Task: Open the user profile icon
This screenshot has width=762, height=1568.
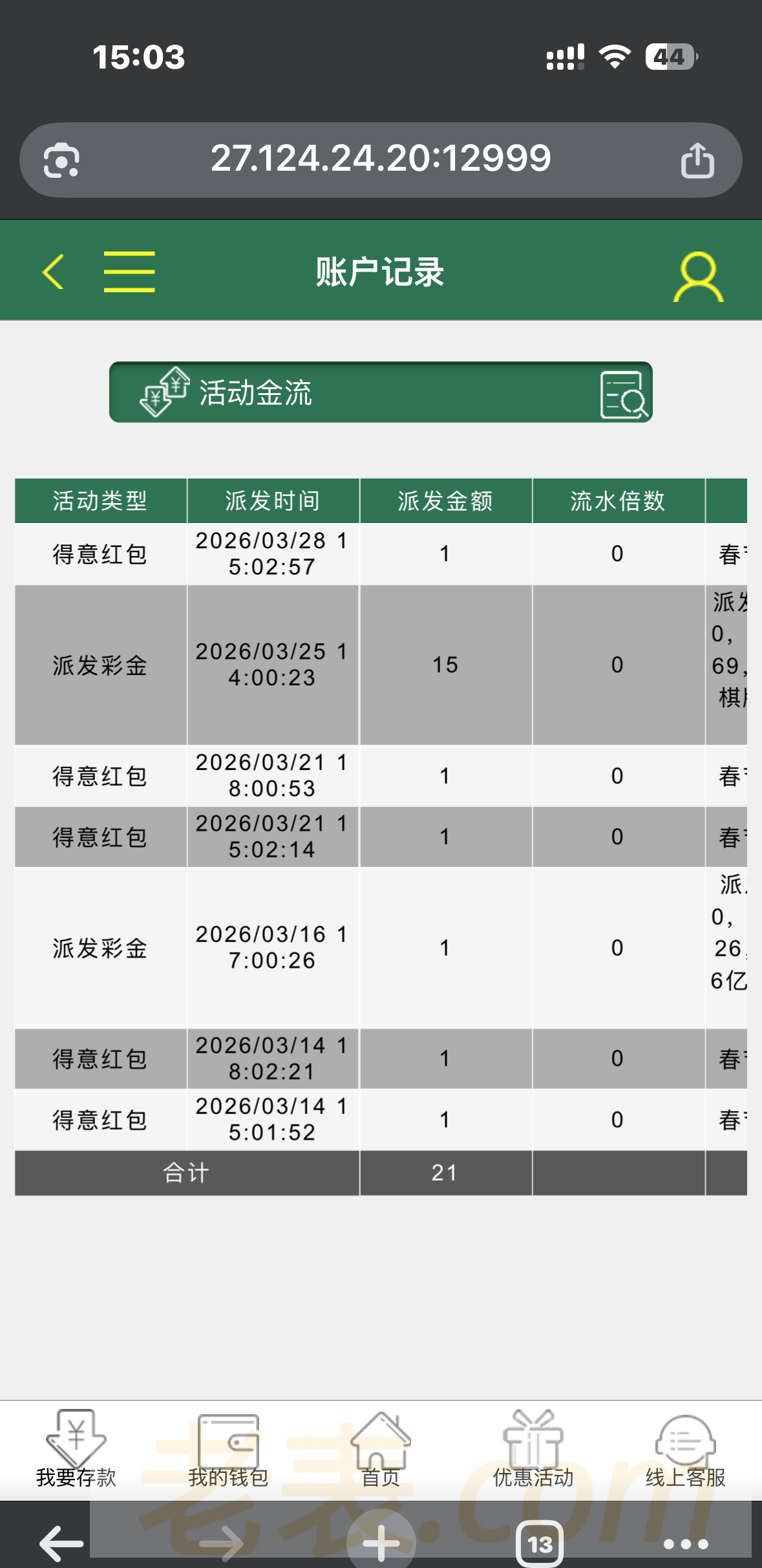Action: tap(698, 277)
